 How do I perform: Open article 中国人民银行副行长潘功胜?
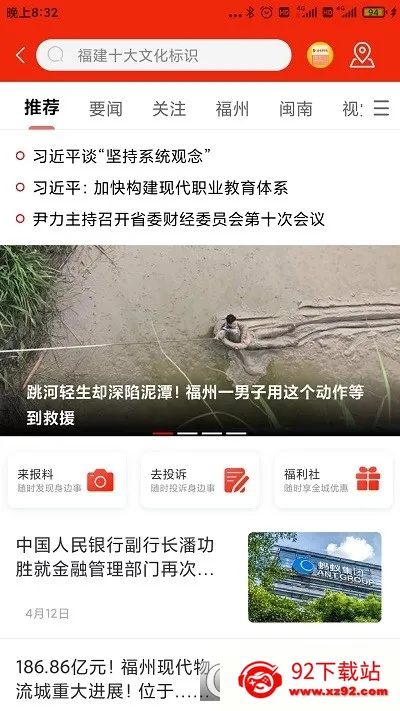pos(200,577)
